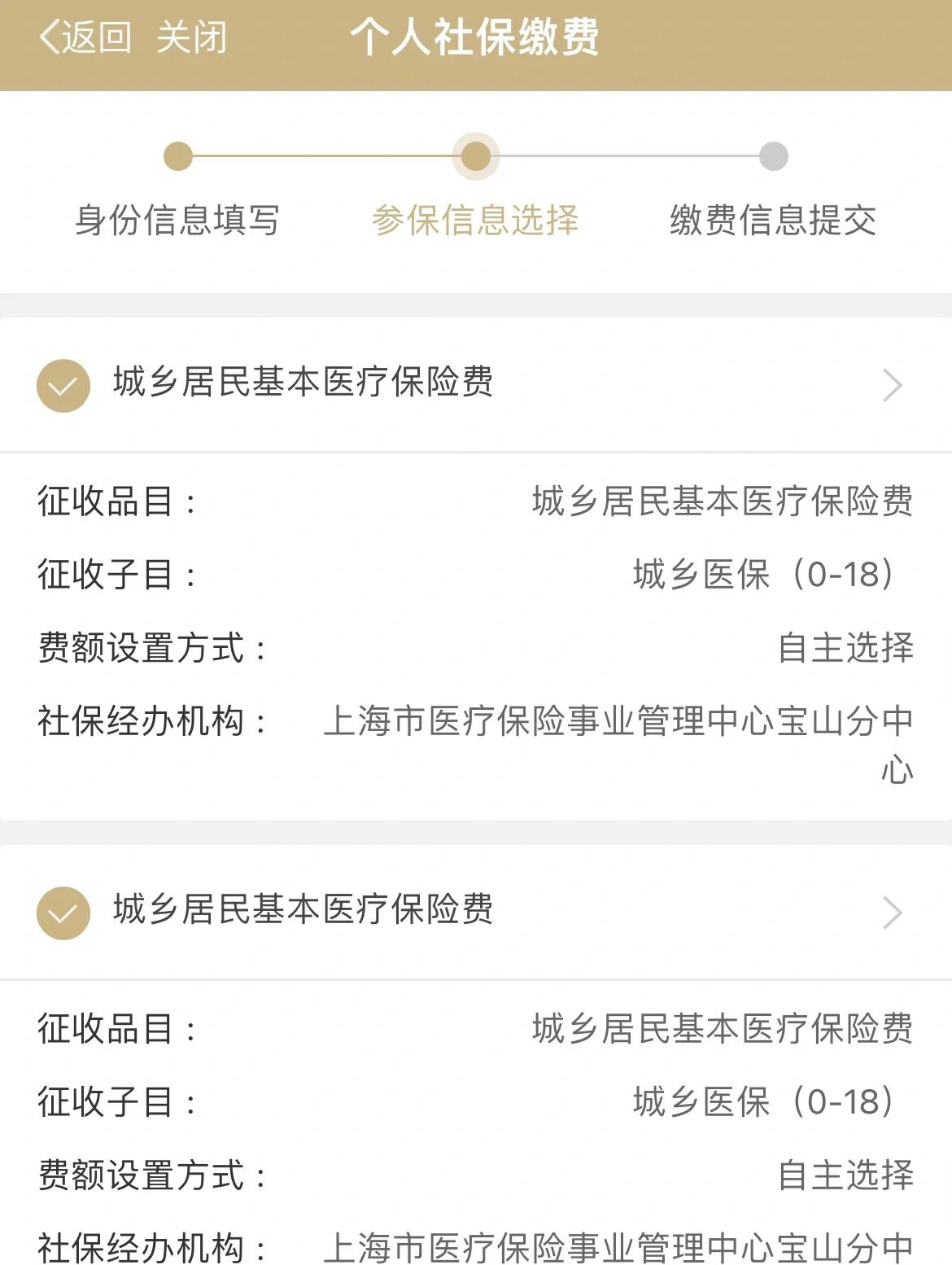Select the 身份信息填写 step label

click(x=177, y=218)
